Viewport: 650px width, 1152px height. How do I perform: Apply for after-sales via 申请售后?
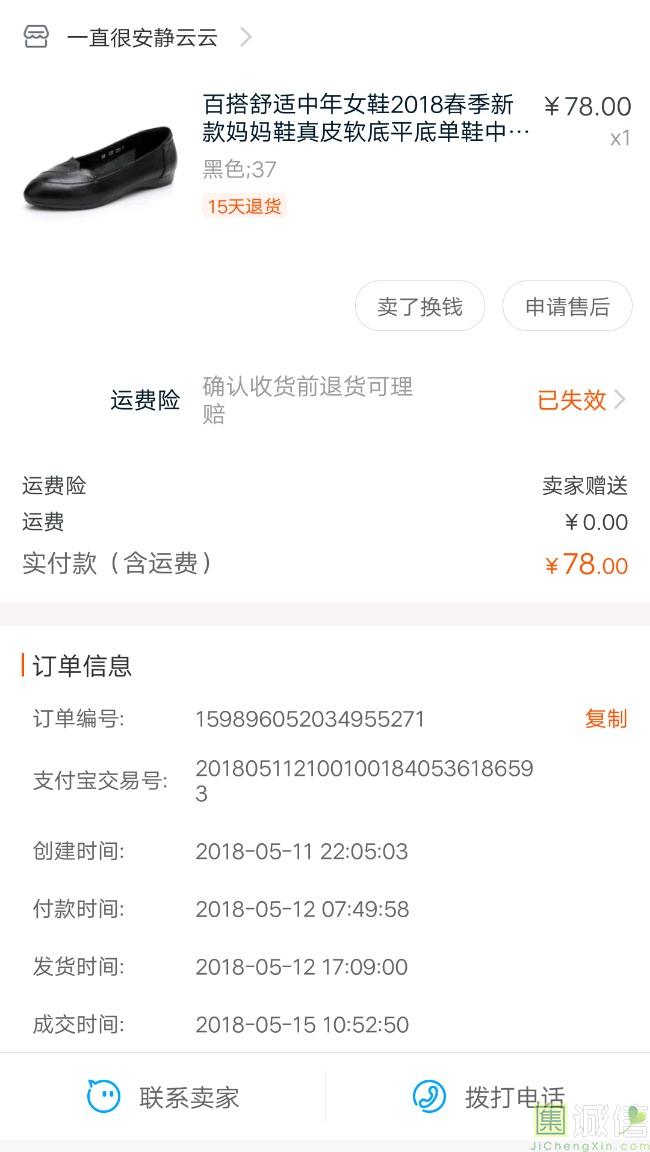coord(567,306)
